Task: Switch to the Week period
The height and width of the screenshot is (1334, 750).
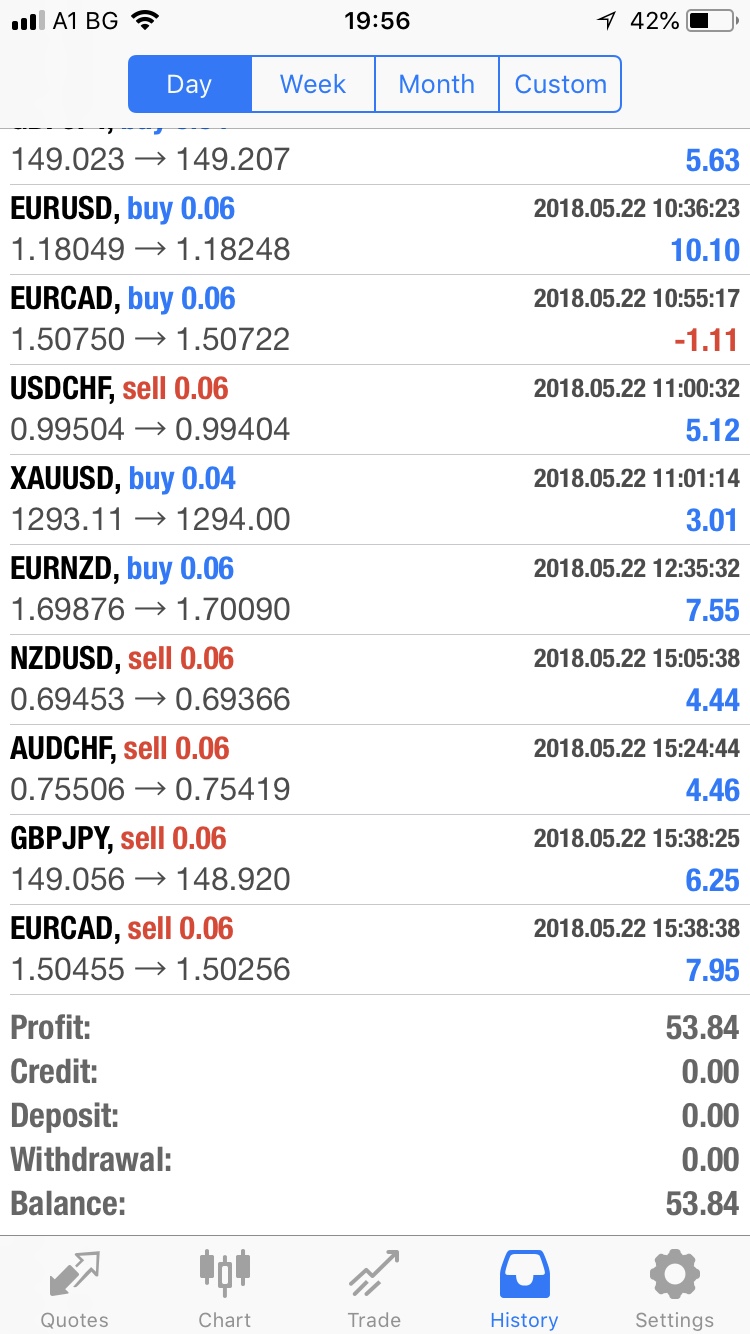Action: coord(313,84)
